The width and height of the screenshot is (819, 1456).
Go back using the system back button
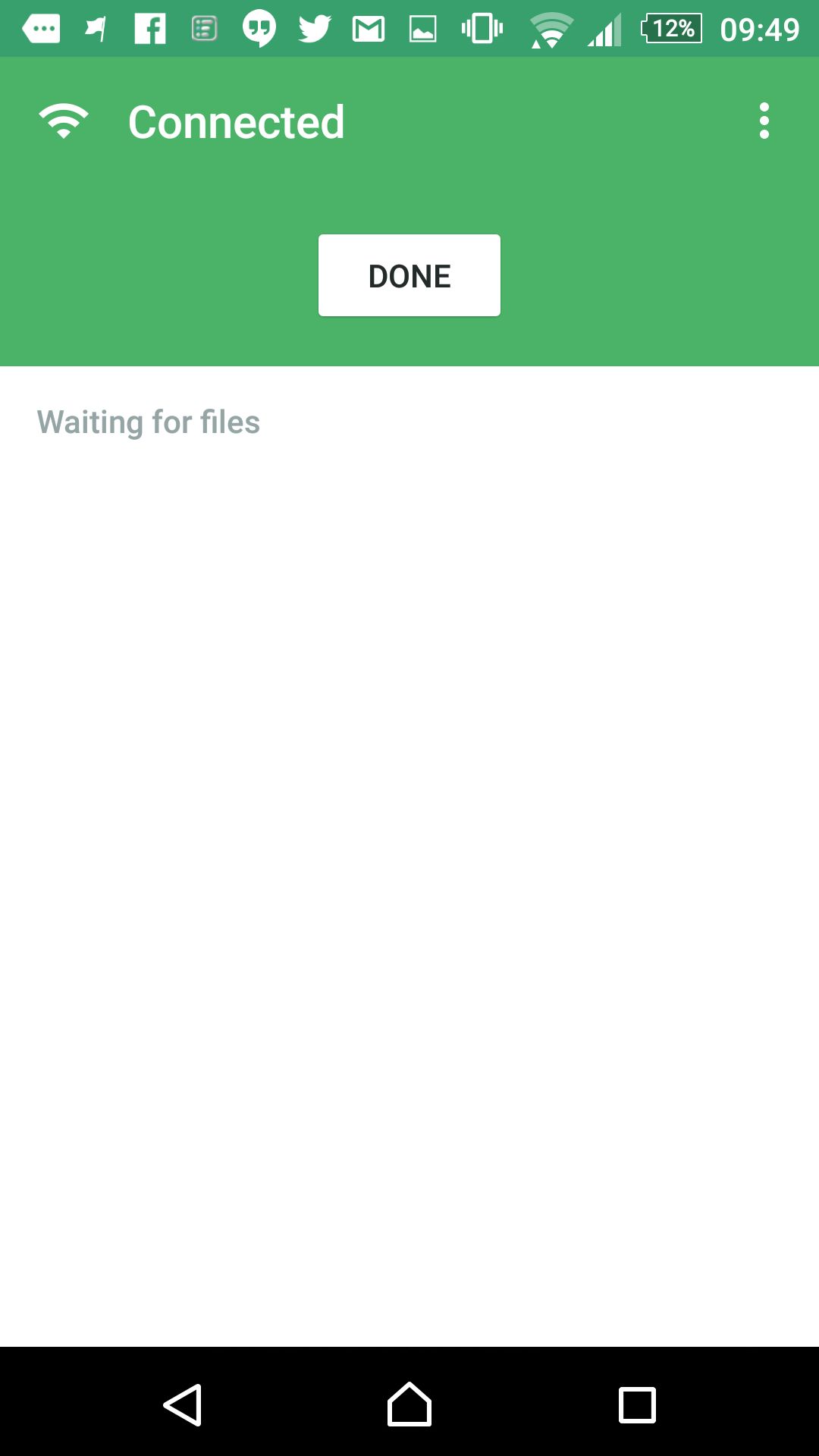click(183, 1405)
